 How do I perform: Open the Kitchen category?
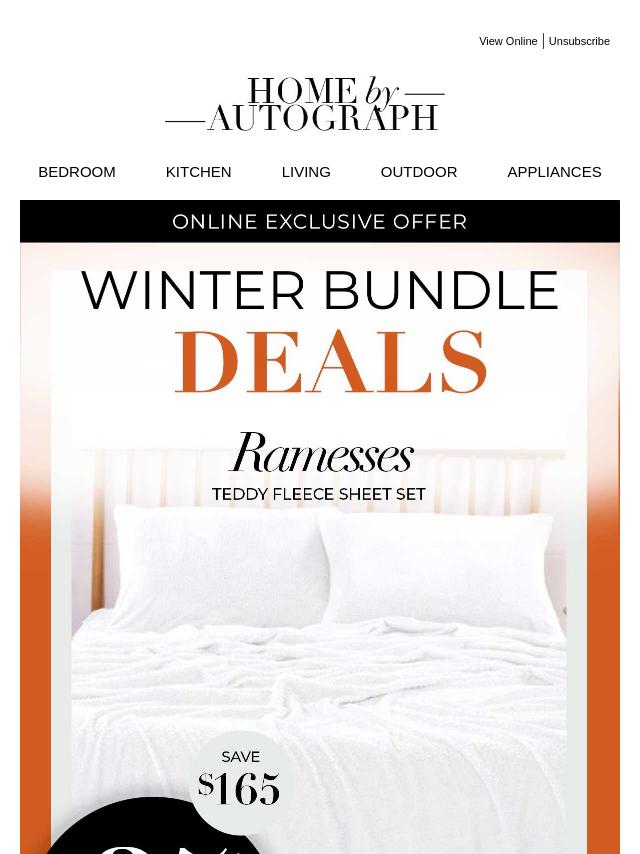click(x=198, y=172)
